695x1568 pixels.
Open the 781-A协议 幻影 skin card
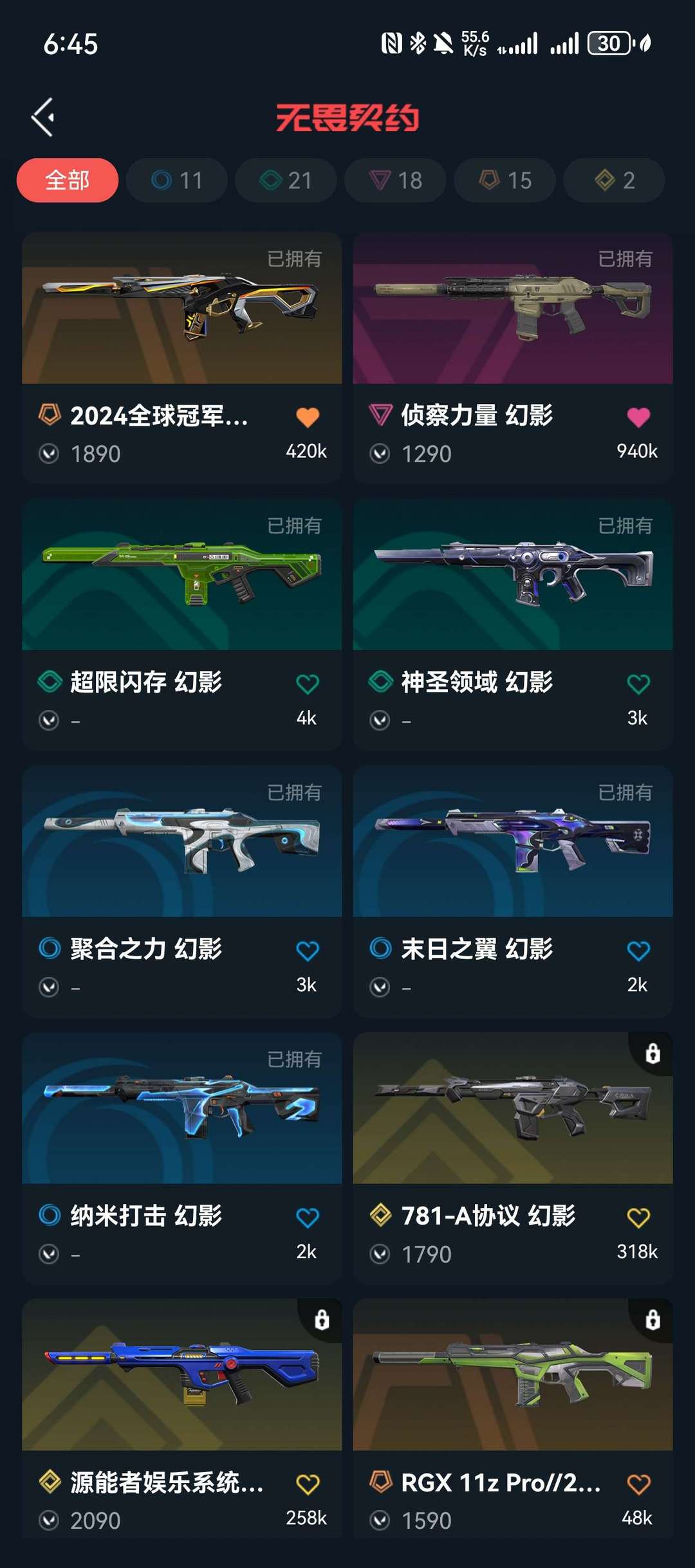pos(513,1158)
